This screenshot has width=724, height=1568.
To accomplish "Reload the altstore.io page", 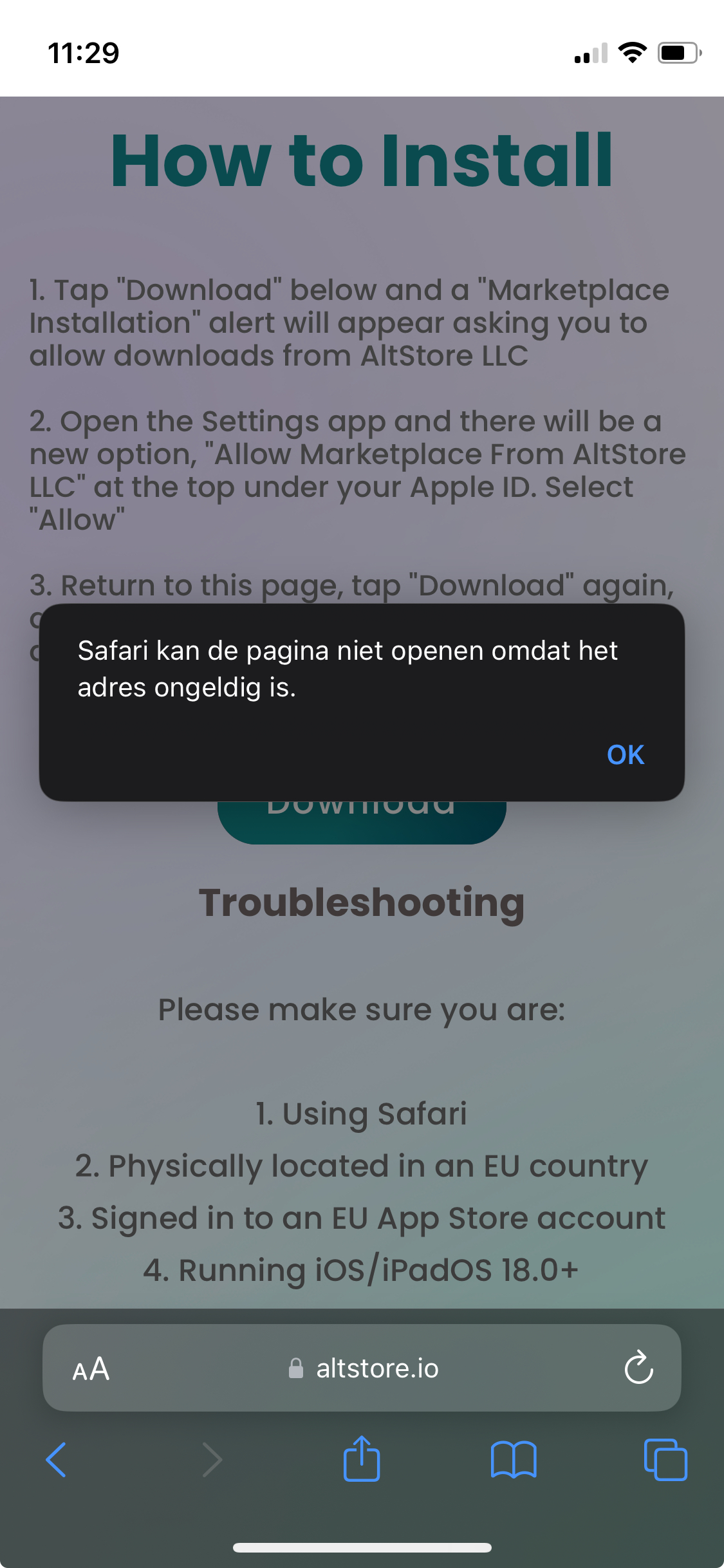I will tap(638, 1367).
